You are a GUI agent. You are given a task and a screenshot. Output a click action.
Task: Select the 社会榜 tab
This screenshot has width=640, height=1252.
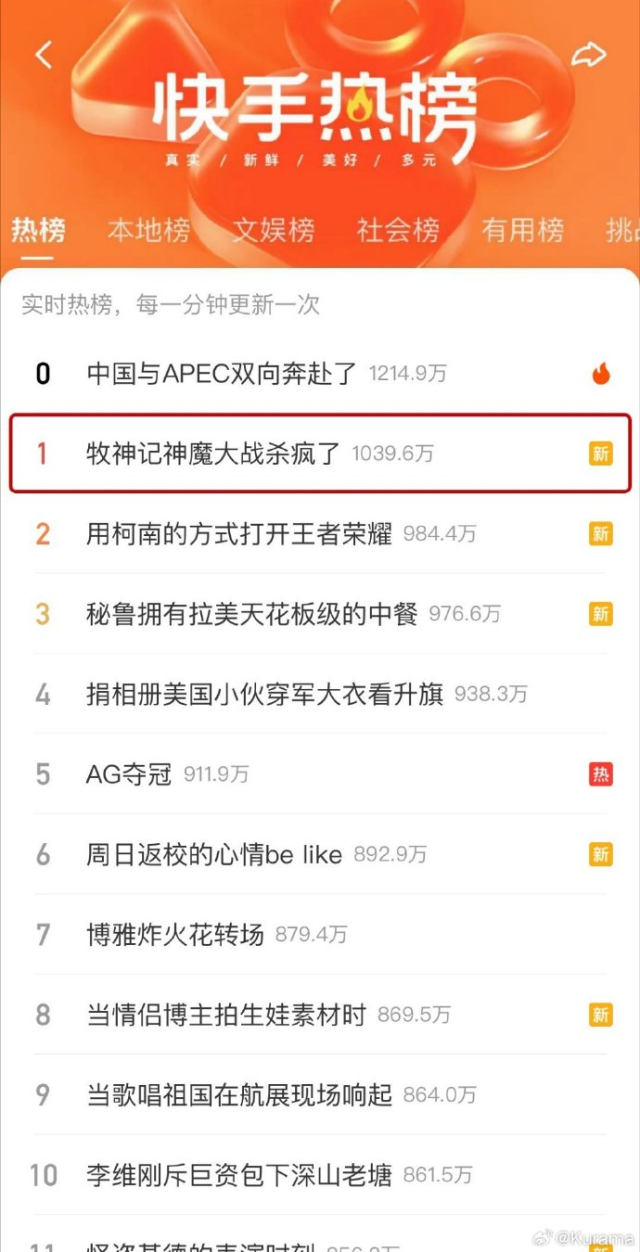[398, 231]
